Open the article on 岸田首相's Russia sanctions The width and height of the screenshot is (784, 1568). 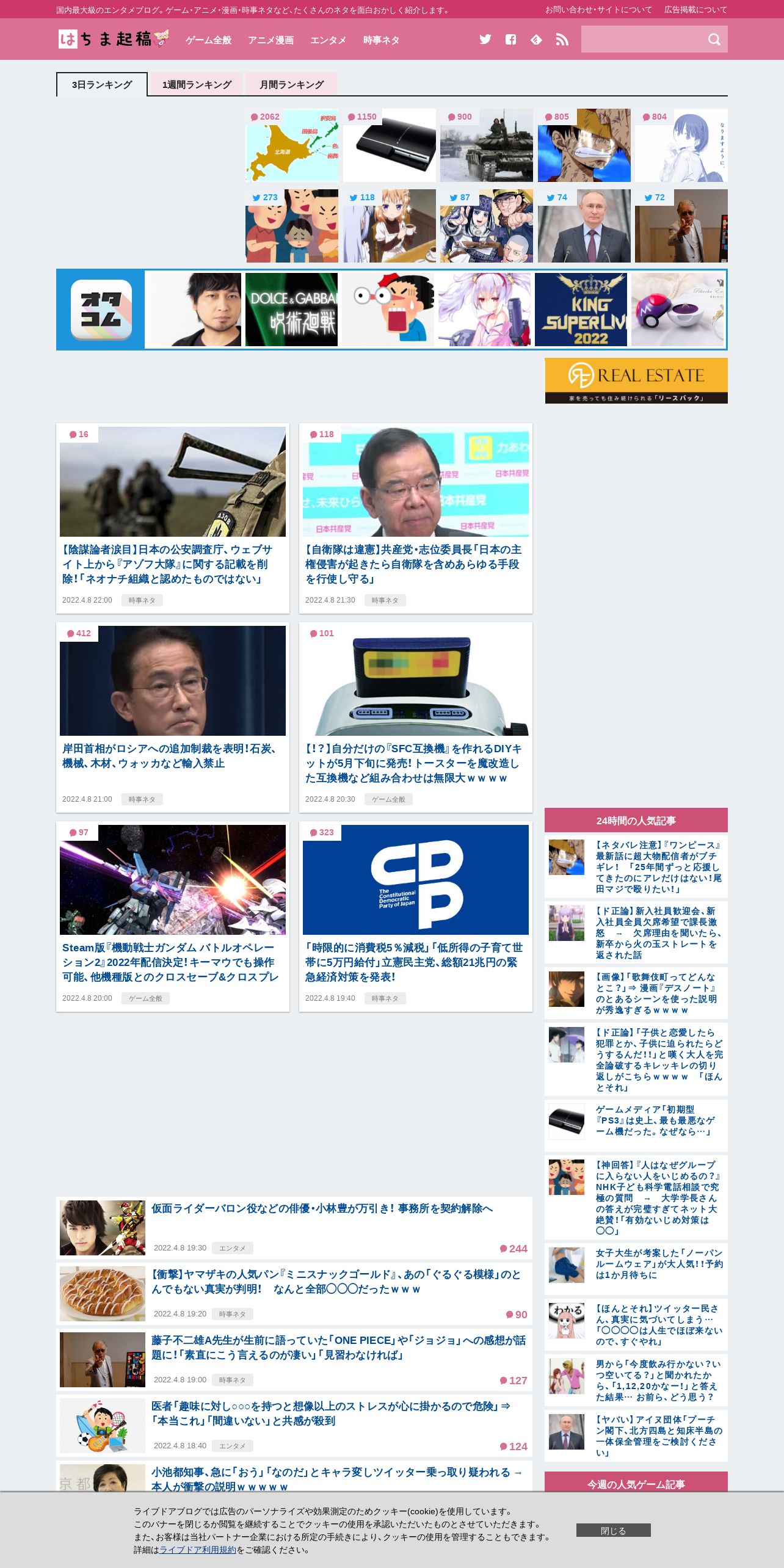[169, 756]
